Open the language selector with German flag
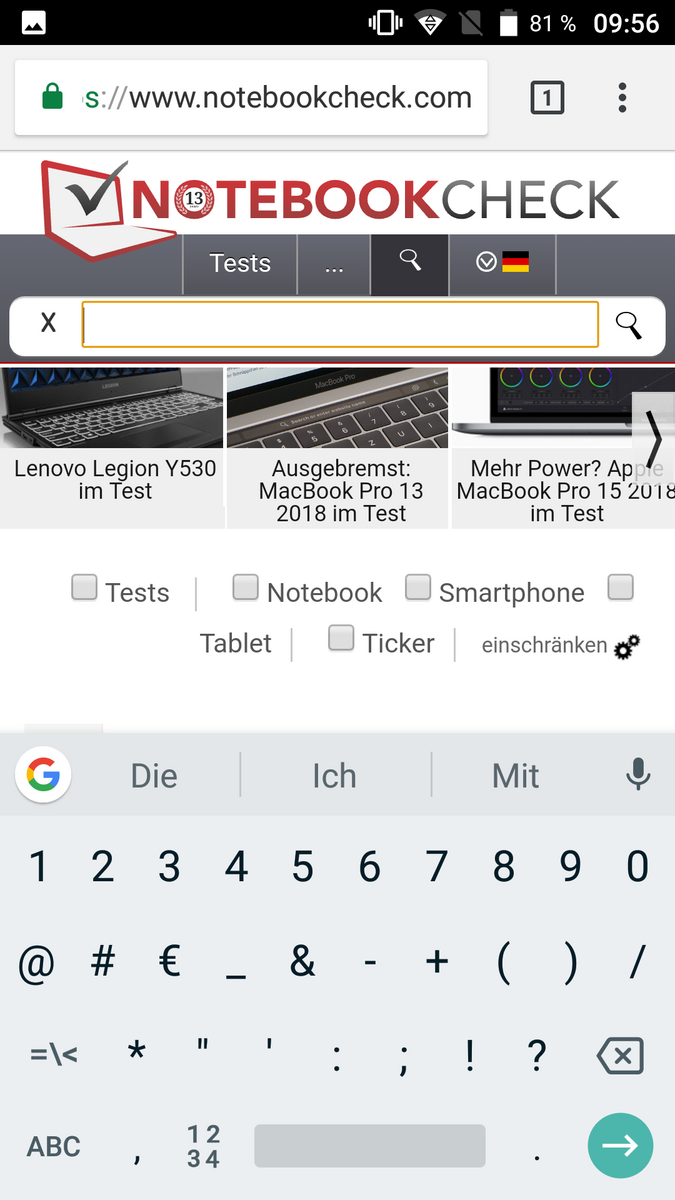675x1200 pixels. tap(502, 263)
